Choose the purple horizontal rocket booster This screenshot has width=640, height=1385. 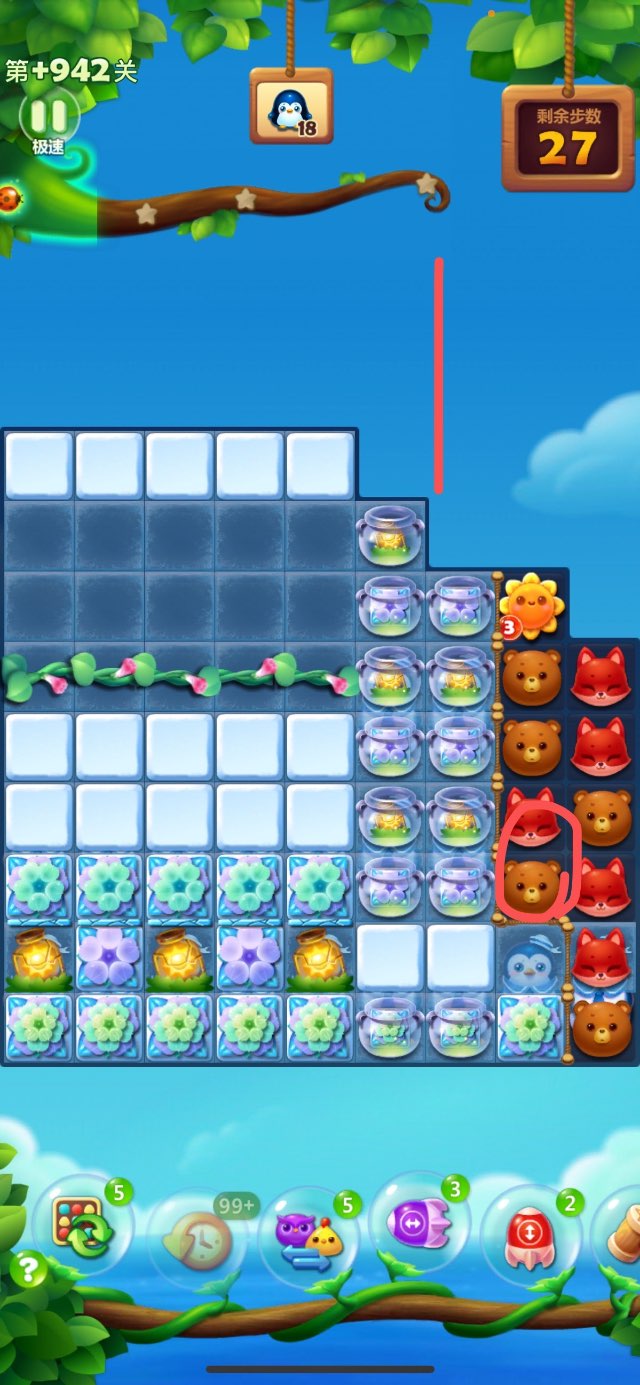click(419, 1224)
